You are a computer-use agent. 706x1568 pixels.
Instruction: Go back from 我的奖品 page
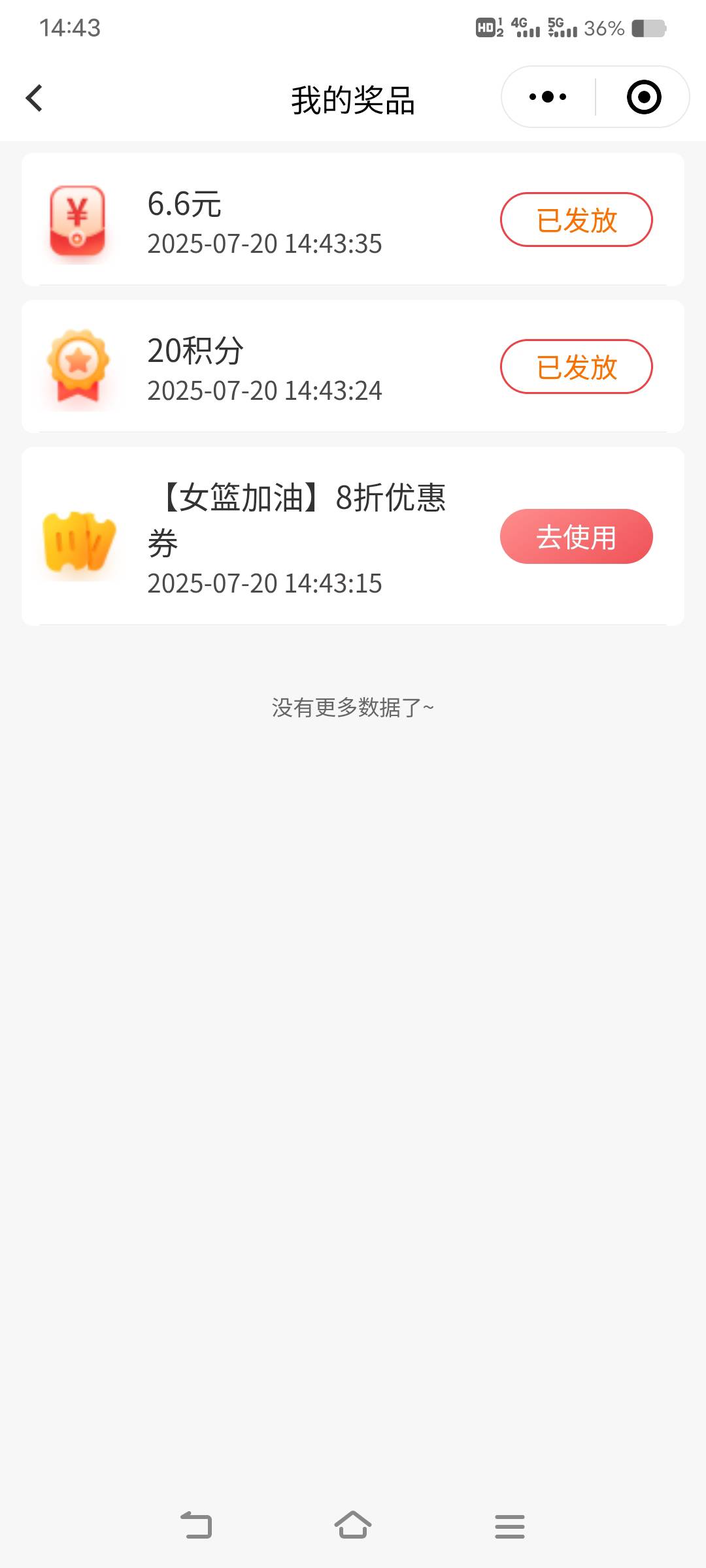pyautogui.click(x=34, y=98)
